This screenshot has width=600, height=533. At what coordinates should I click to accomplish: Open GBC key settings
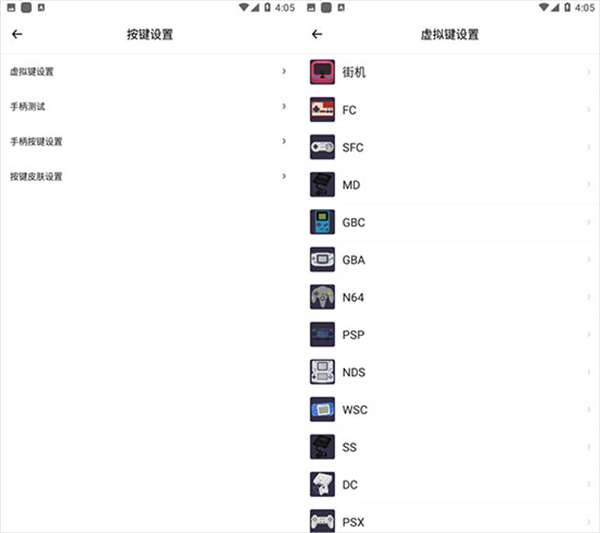point(450,222)
